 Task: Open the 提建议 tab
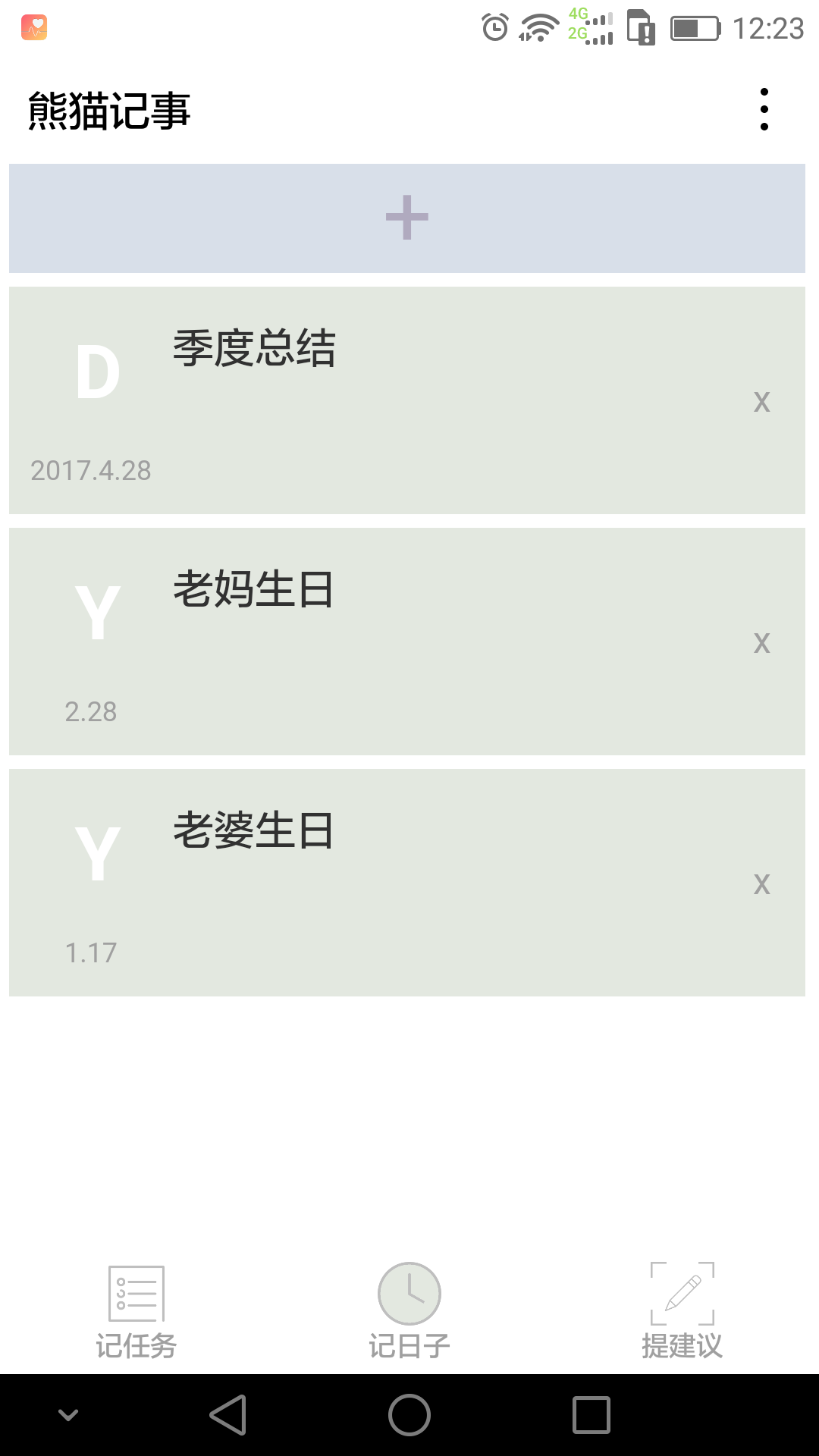tap(682, 1312)
